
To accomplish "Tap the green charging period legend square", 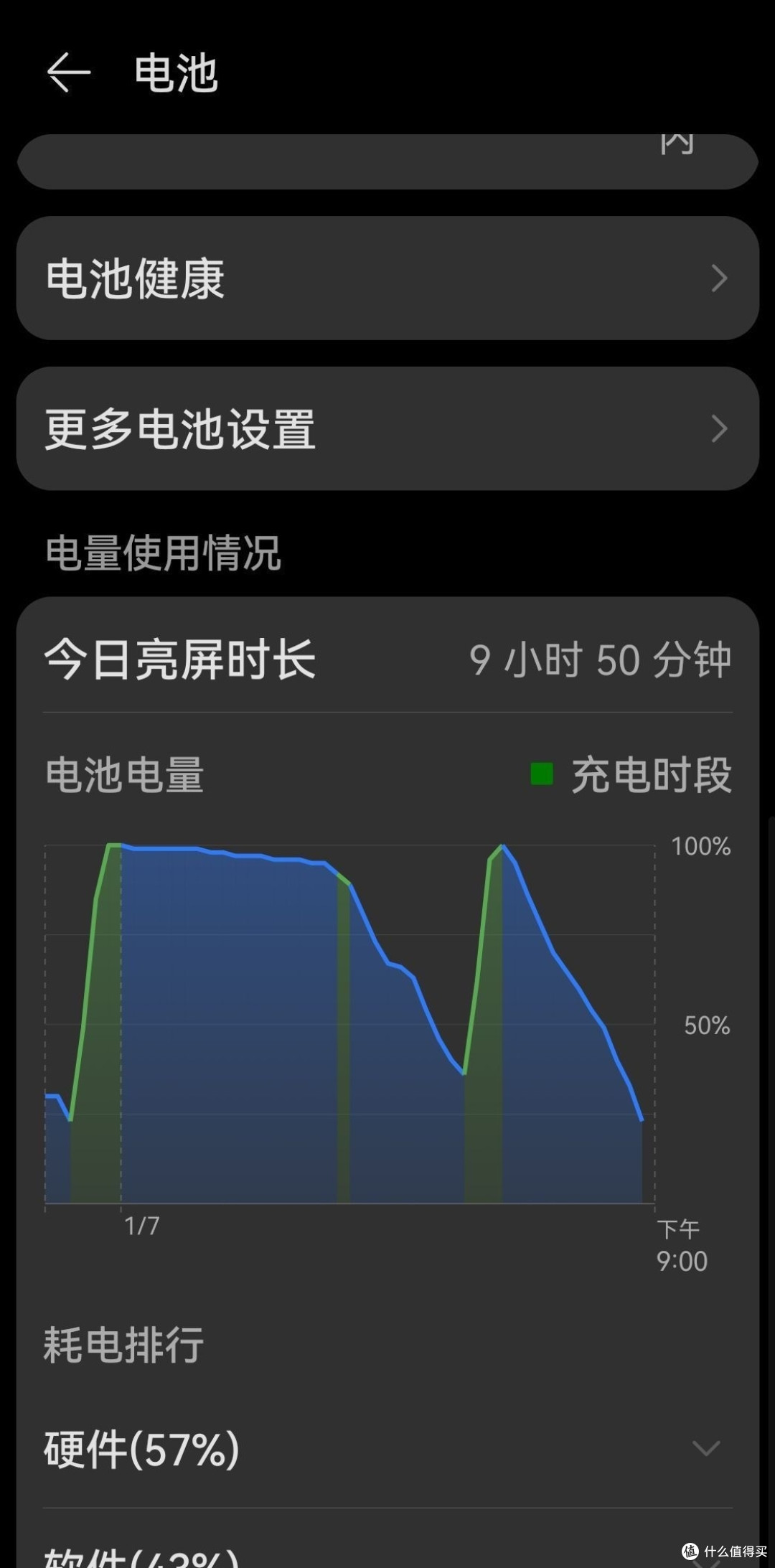I will (x=542, y=775).
